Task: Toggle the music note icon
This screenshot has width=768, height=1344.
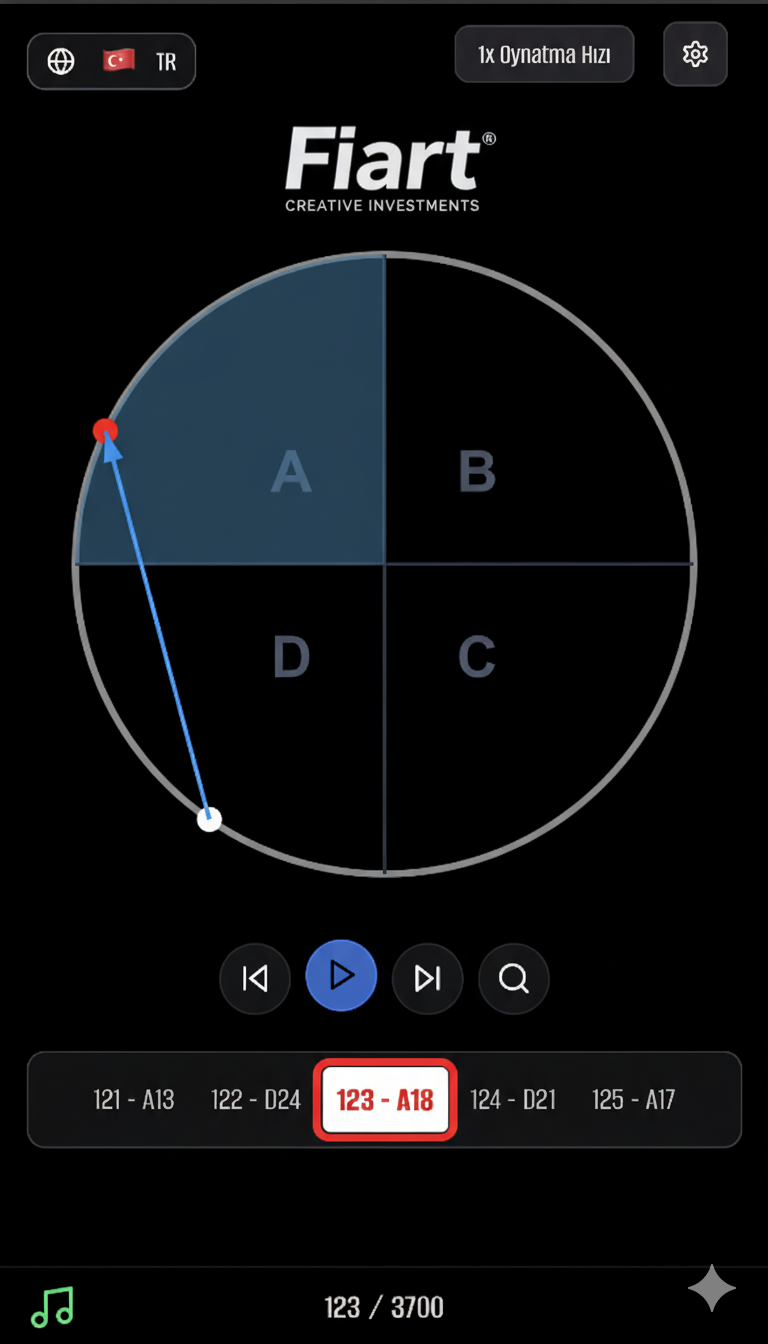Action: pos(52,1306)
